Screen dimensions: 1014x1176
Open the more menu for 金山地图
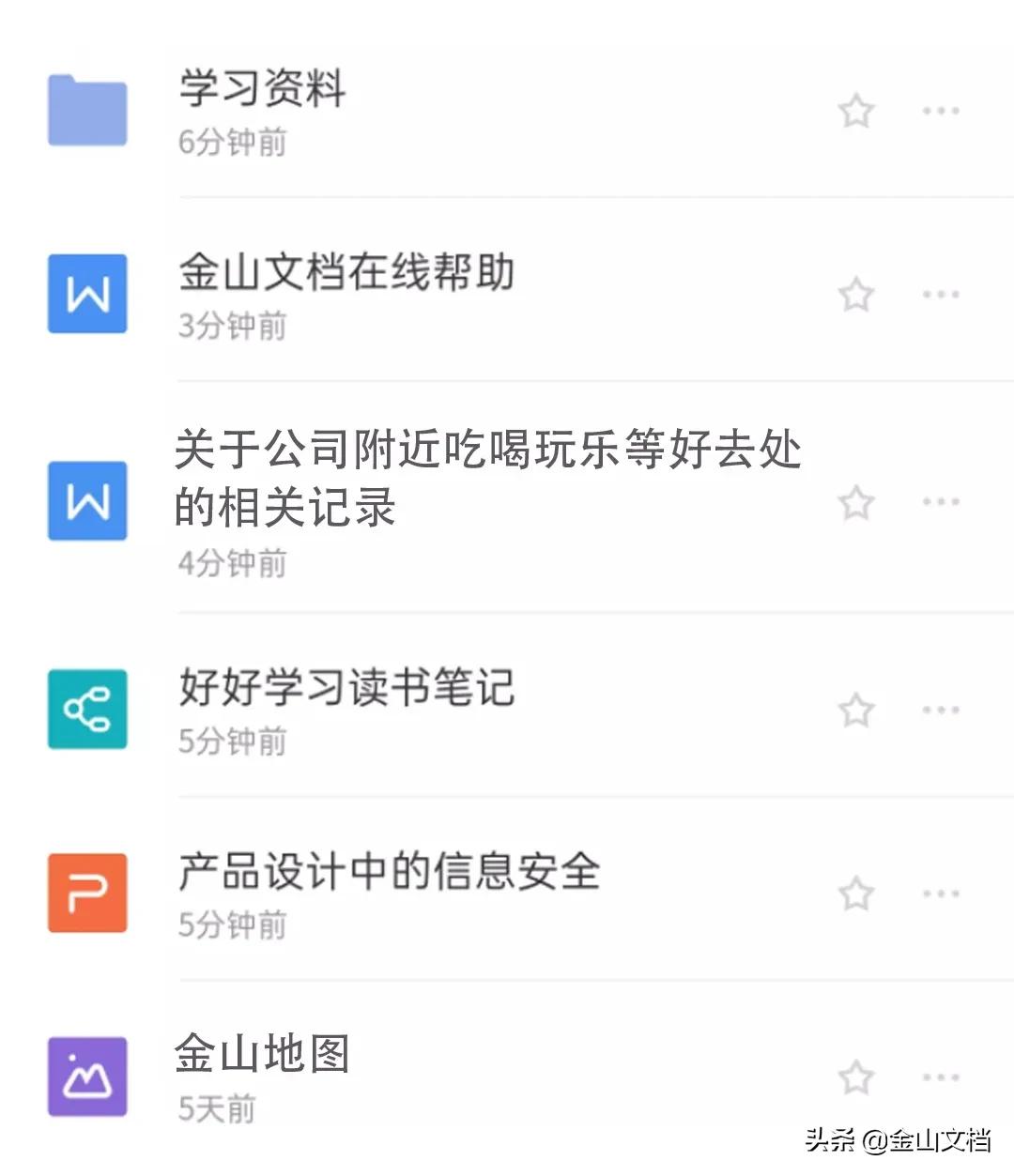click(941, 1077)
